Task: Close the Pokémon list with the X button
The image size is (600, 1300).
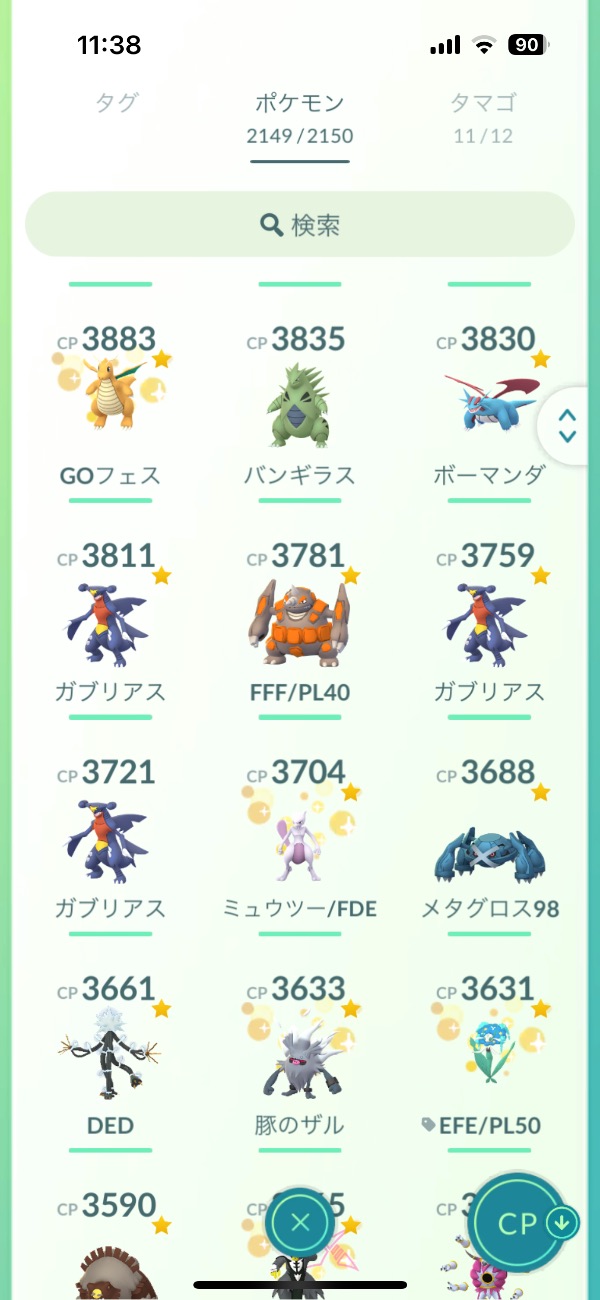Action: [300, 1222]
